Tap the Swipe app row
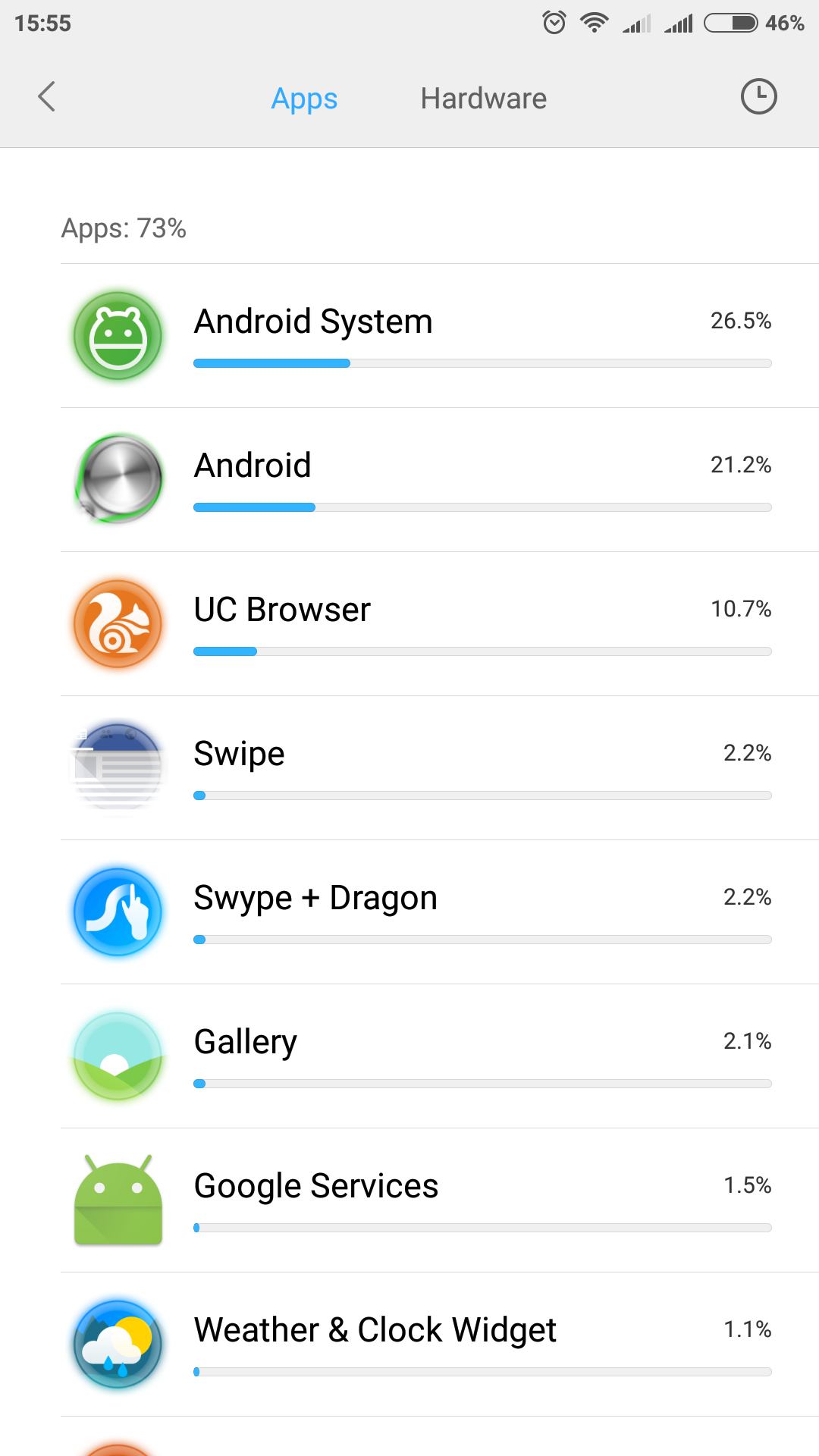819x1456 pixels. 440,768
